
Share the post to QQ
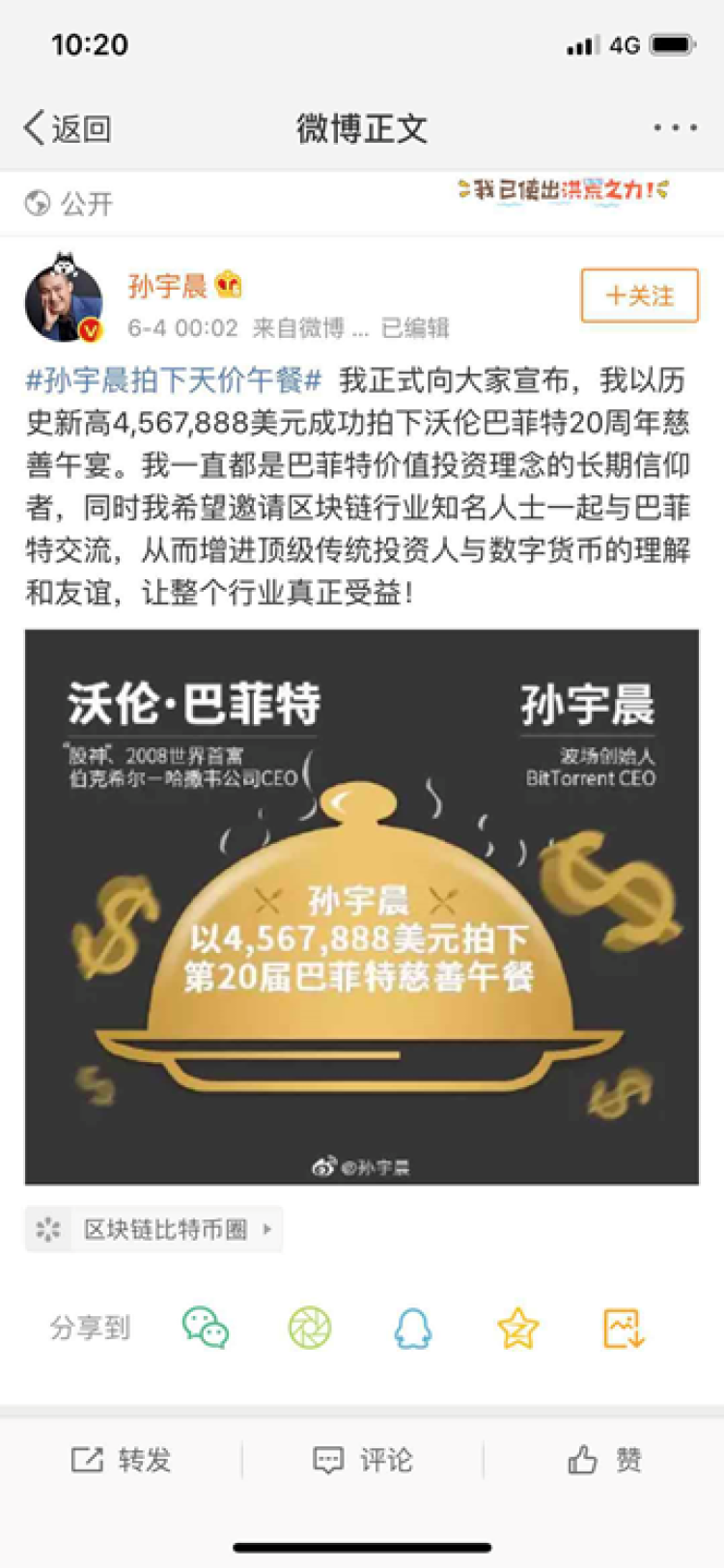413,1329
